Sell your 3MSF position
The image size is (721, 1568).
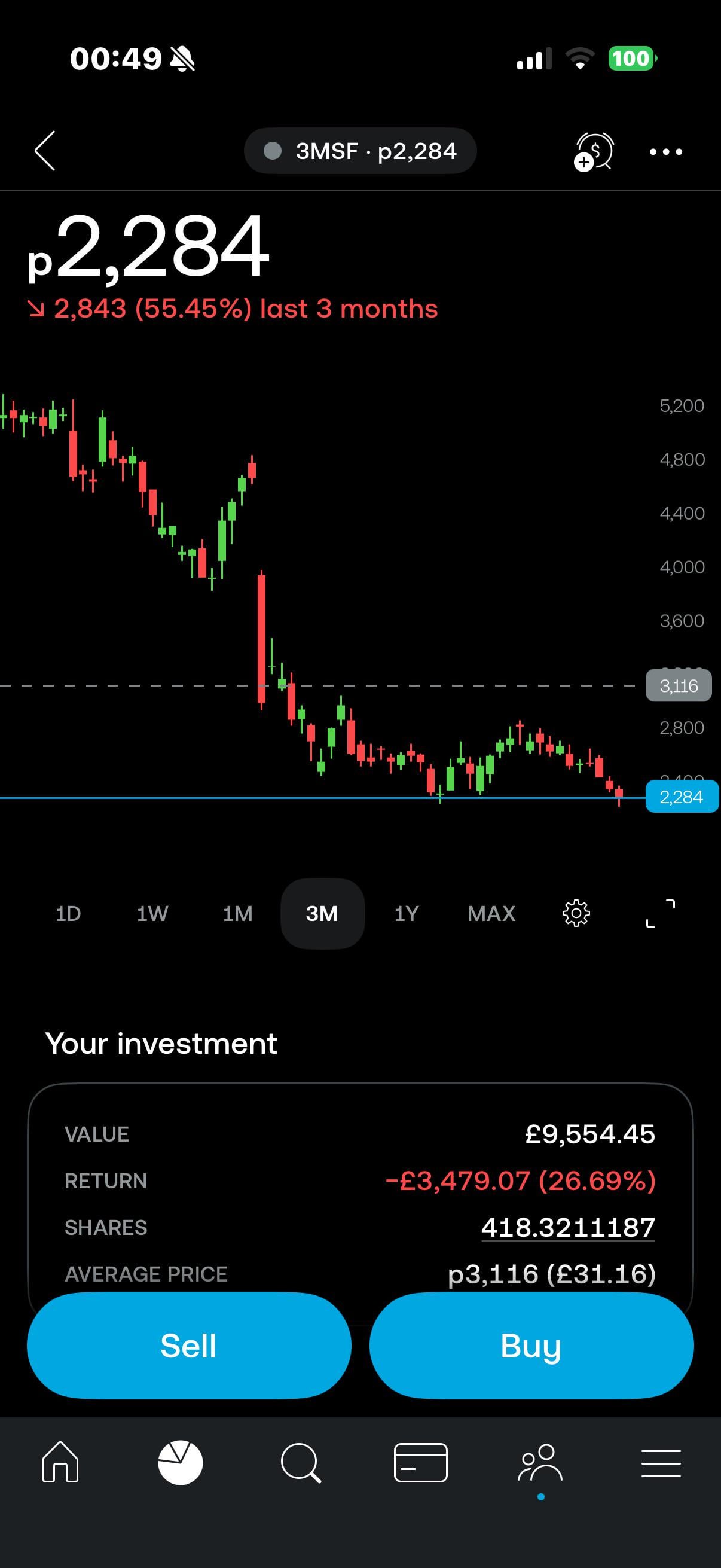(x=188, y=1346)
